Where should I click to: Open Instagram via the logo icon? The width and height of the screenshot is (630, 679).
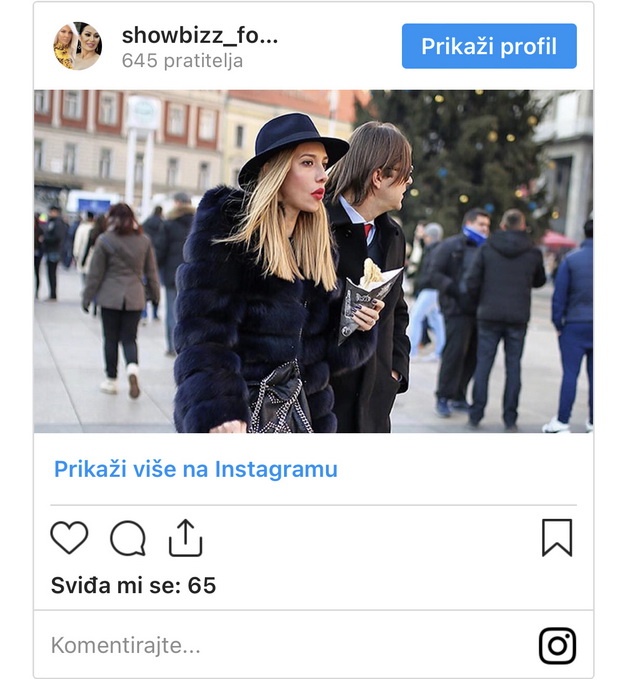click(x=557, y=645)
